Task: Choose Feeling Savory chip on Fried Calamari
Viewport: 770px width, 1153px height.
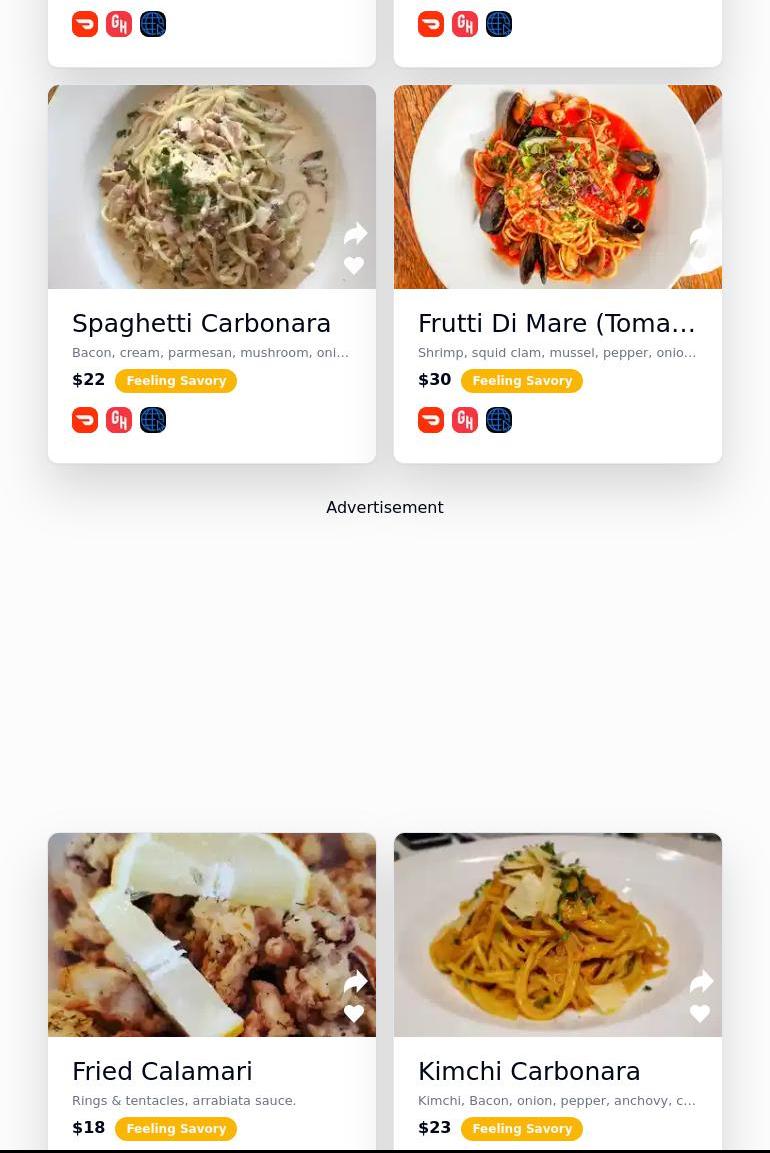Action: click(176, 1129)
